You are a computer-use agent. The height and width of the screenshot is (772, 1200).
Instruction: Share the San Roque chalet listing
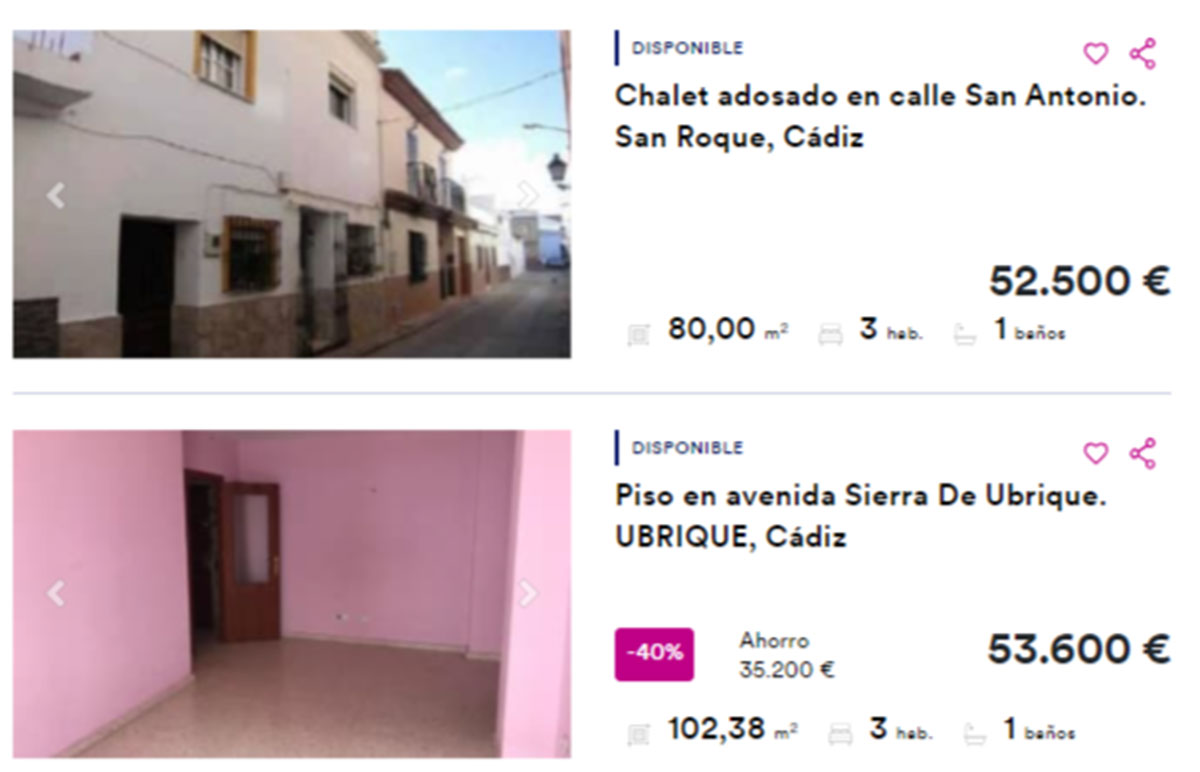[x=1142, y=53]
